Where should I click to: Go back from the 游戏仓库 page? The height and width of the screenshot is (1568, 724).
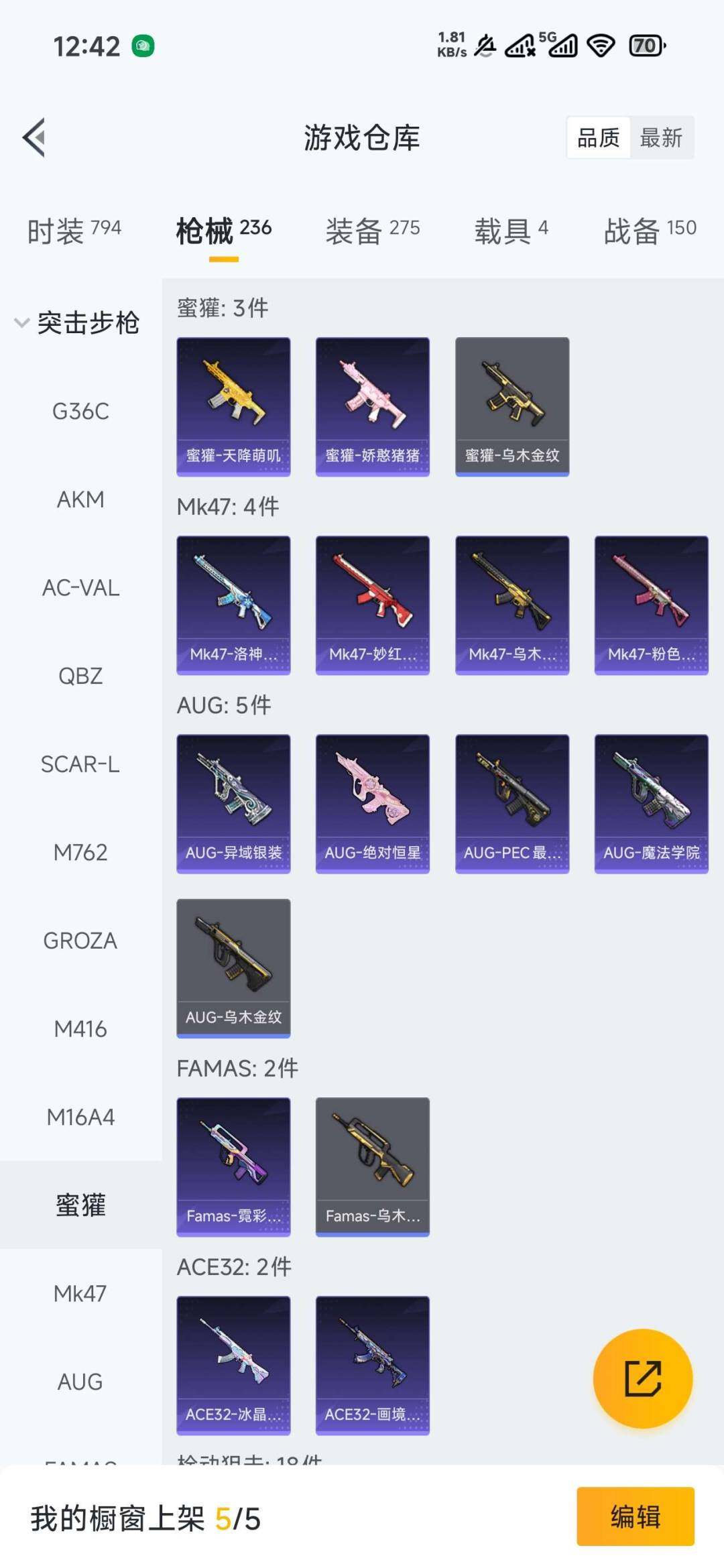pos(34,137)
